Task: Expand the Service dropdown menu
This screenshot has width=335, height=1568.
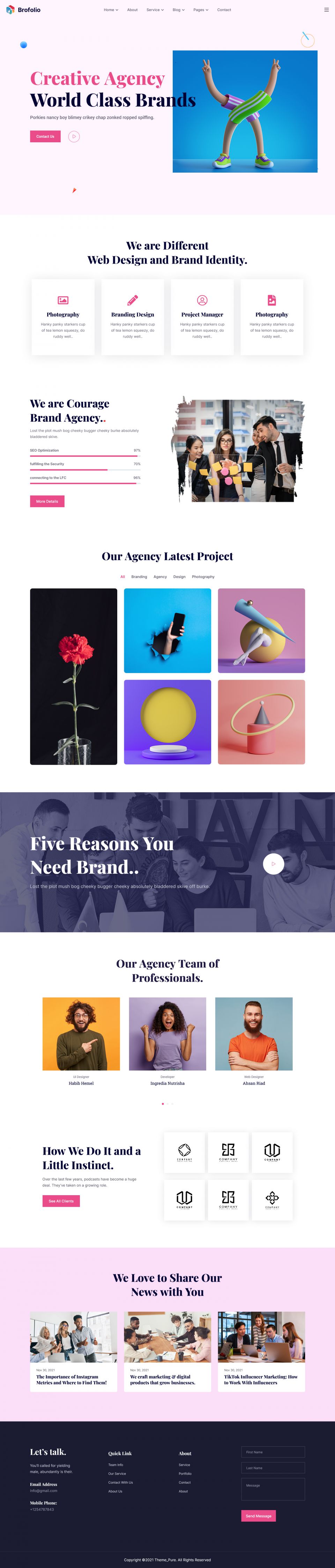Action: pos(155,10)
